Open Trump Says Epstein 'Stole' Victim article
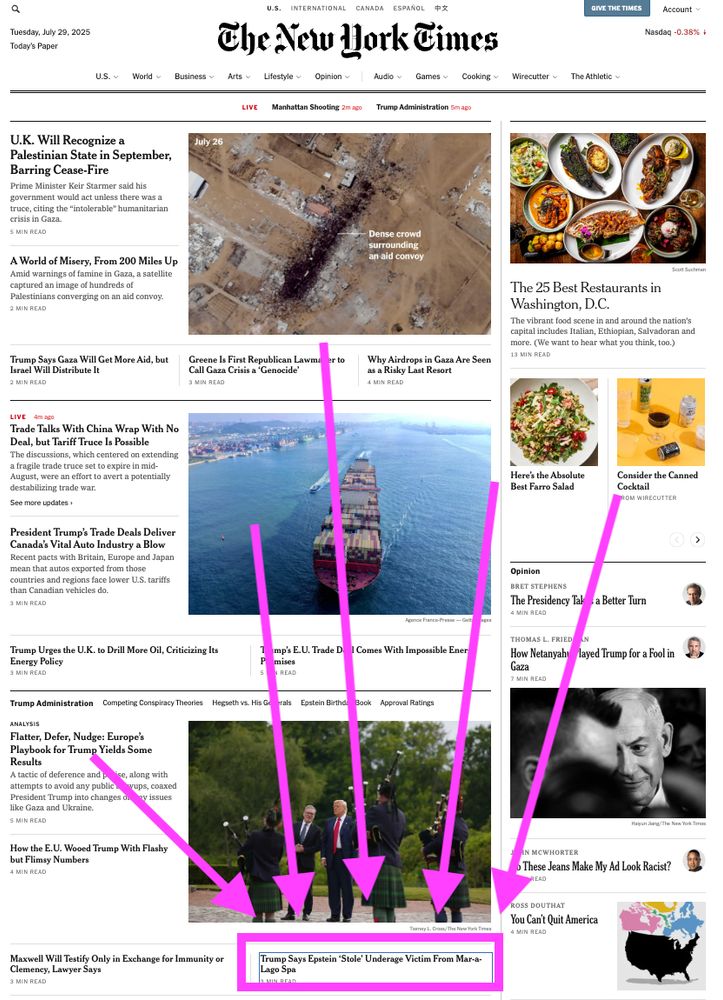This screenshot has height=1000, width=723. [370, 964]
